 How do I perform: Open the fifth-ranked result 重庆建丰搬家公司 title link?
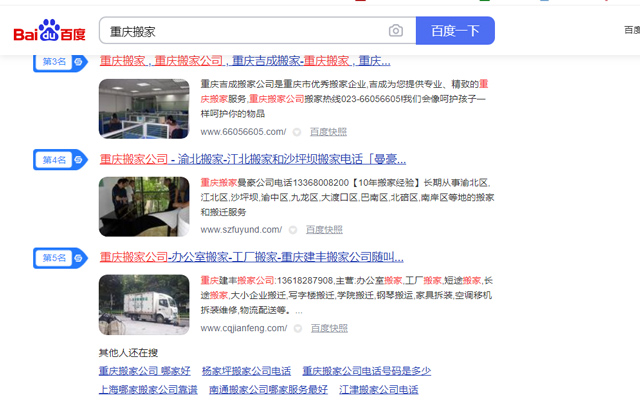tap(251, 257)
